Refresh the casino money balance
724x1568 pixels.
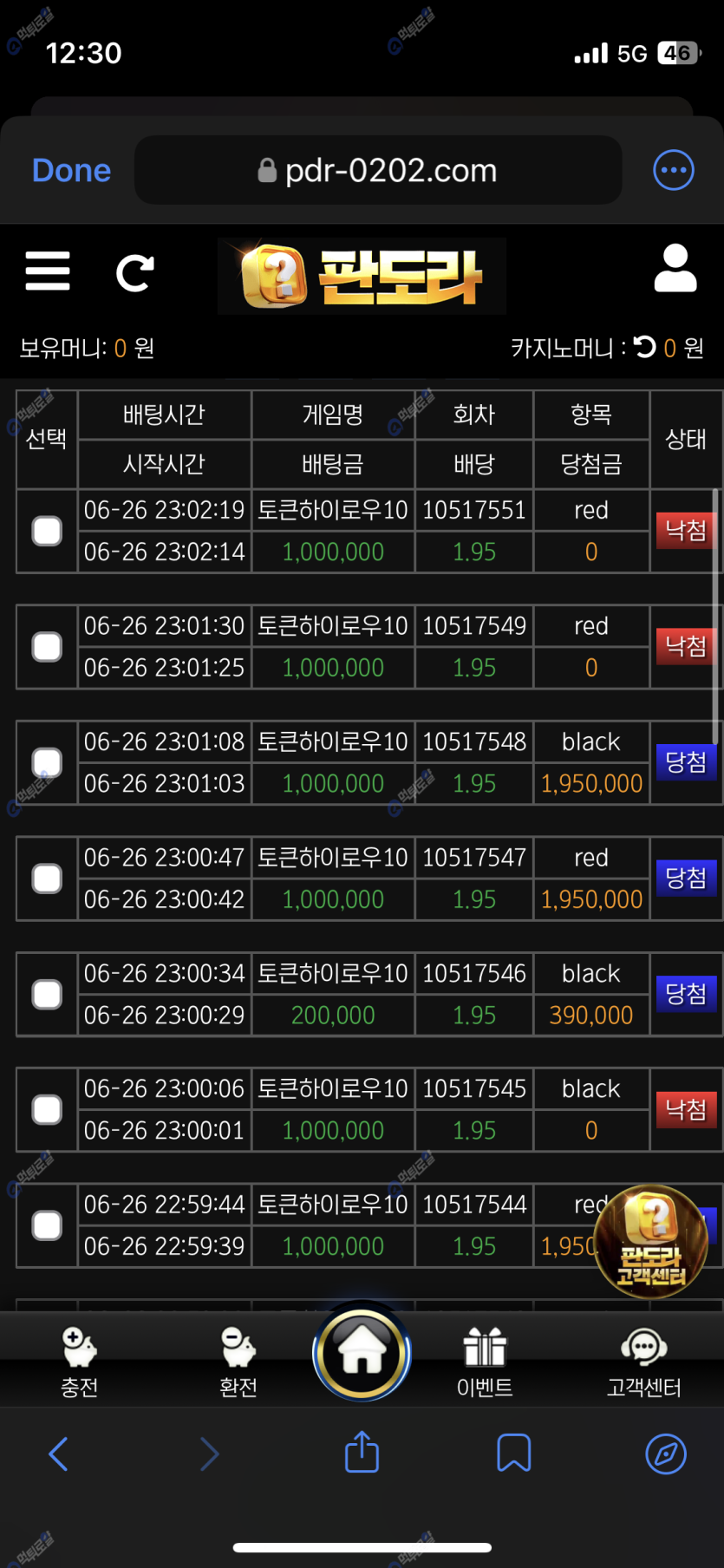pyautogui.click(x=645, y=348)
